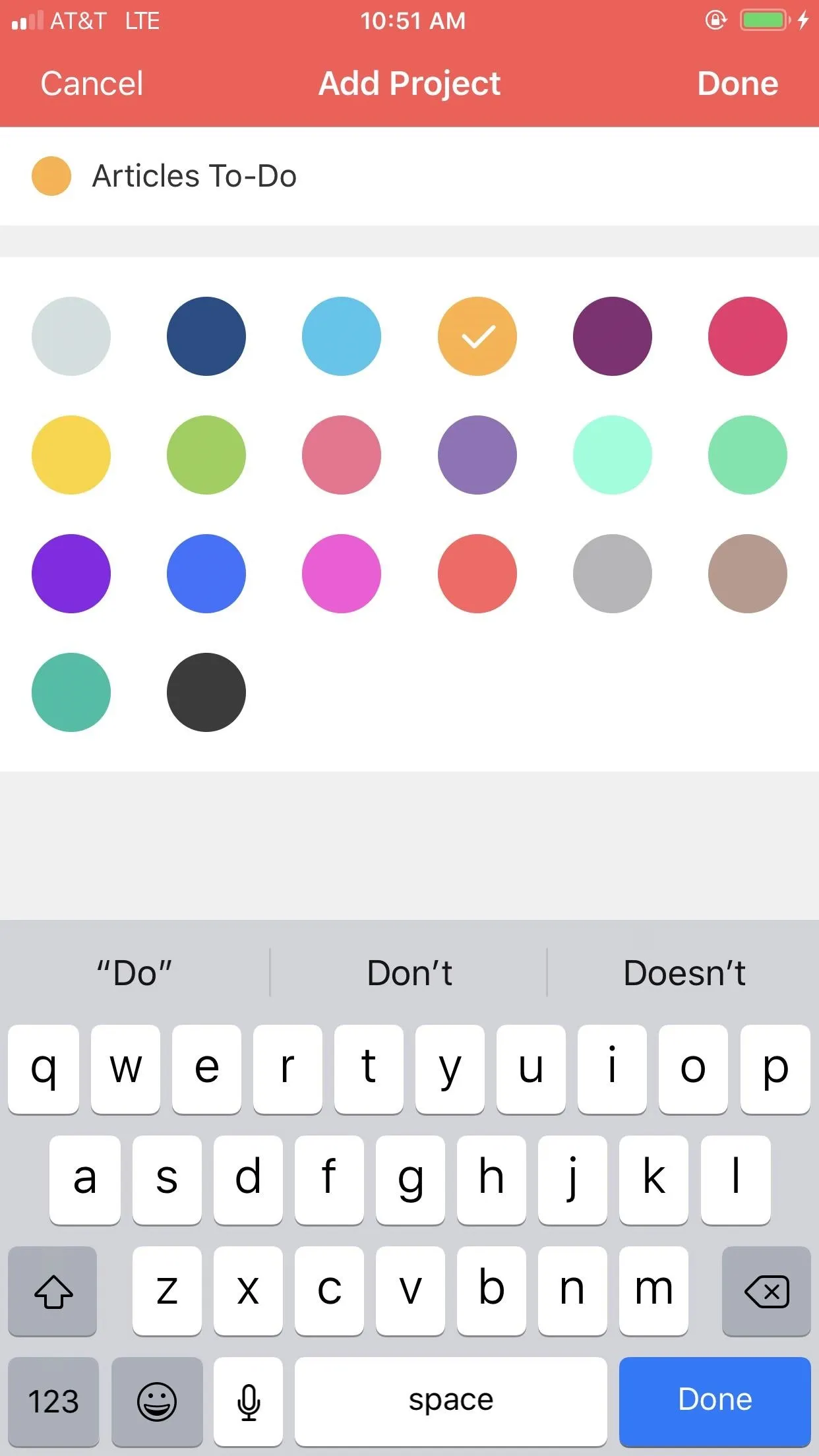Tap Done in the top bar
Image resolution: width=819 pixels, height=1456 pixels.
pos(738,84)
